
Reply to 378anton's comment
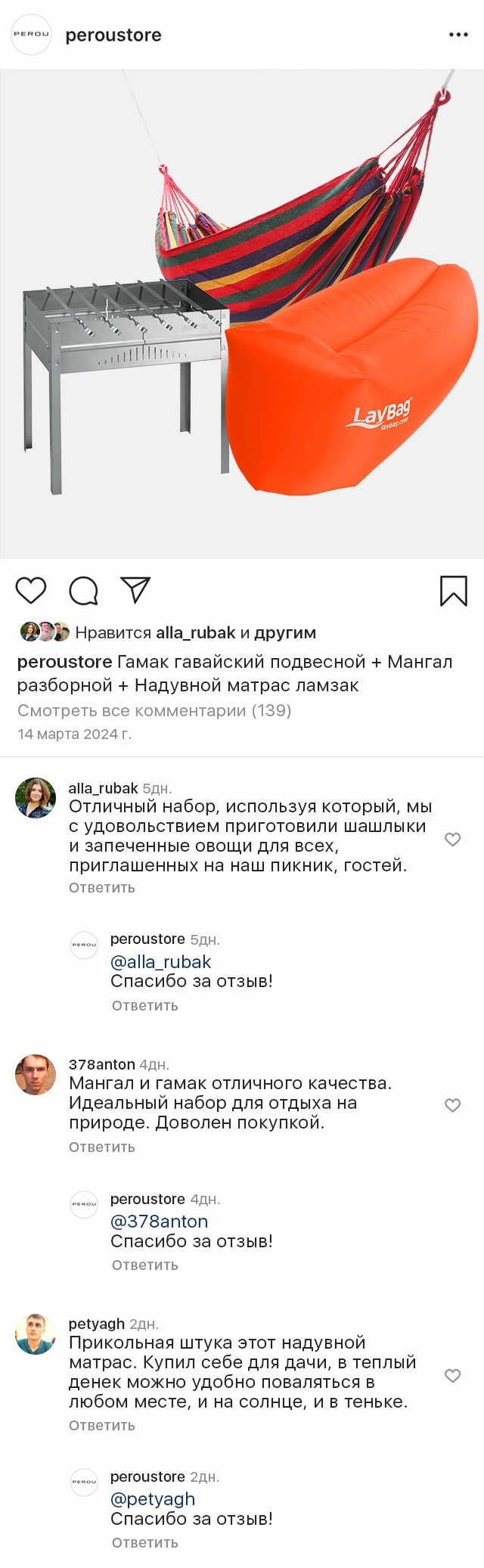click(102, 1147)
